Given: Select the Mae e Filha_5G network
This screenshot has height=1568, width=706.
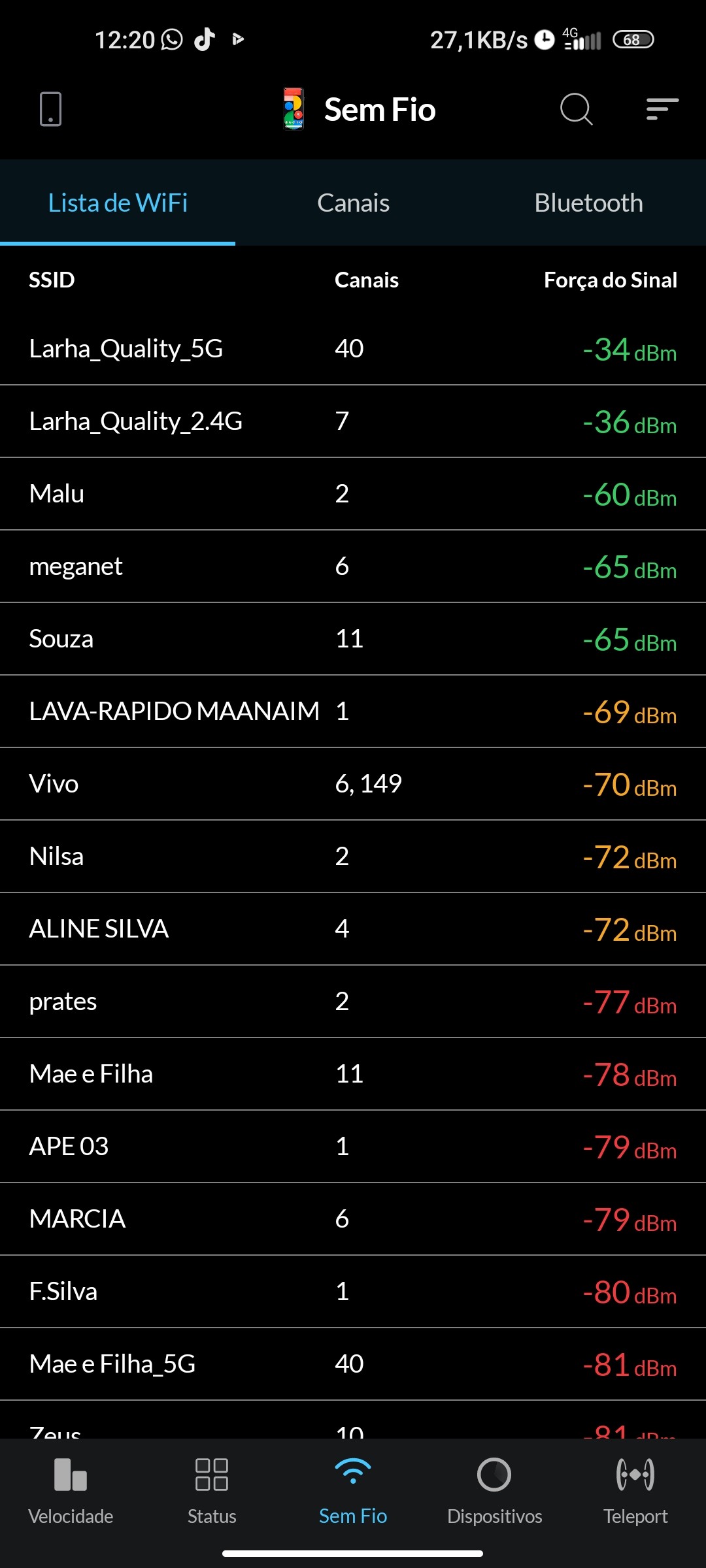Looking at the screenshot, I should pyautogui.click(x=353, y=1364).
